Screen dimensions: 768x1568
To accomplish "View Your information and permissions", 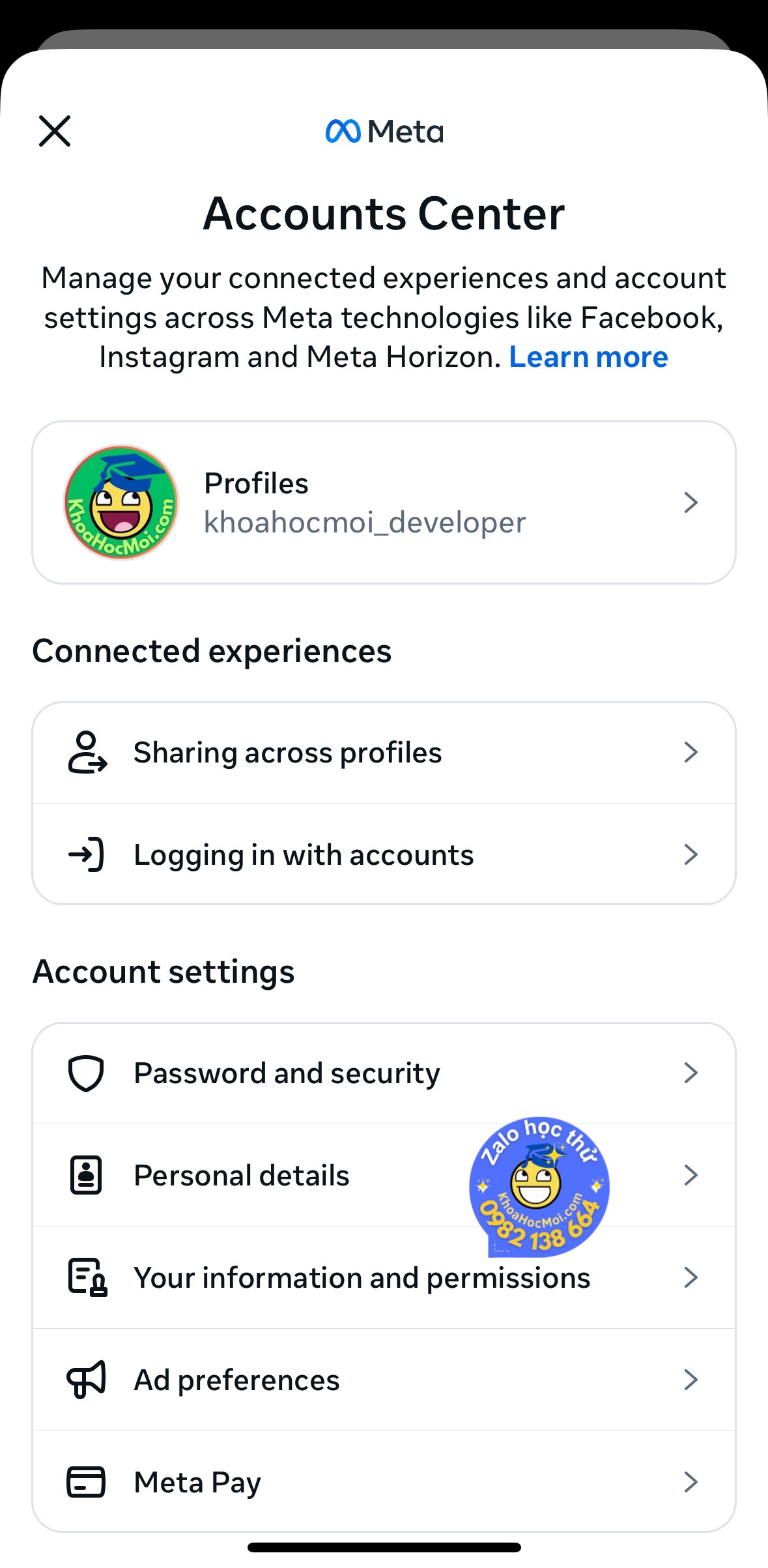I will click(x=384, y=1277).
